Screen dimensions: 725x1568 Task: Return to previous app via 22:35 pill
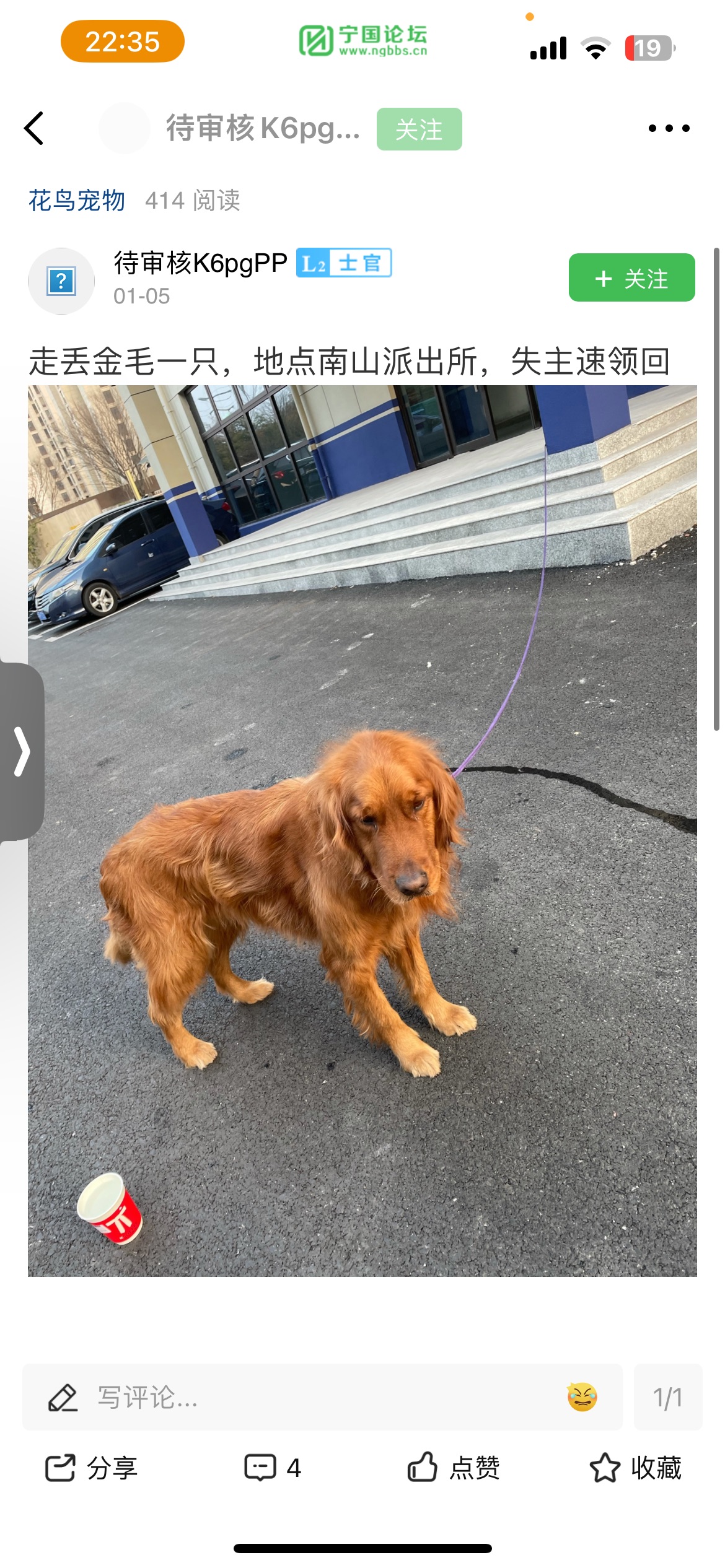(x=122, y=41)
